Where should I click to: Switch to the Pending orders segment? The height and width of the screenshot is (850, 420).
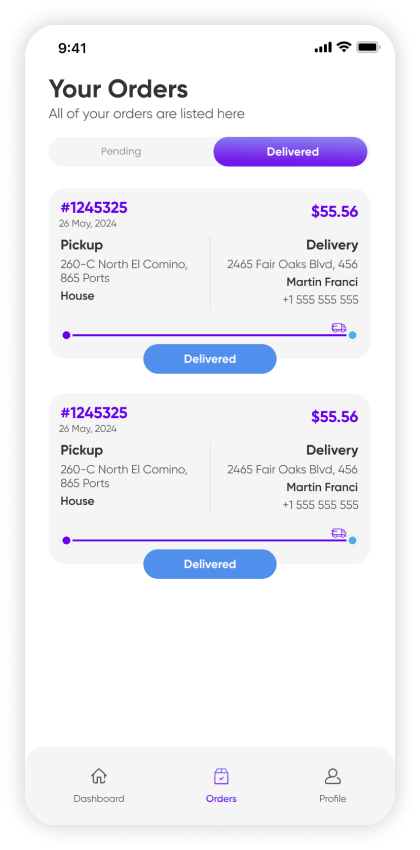tap(121, 152)
